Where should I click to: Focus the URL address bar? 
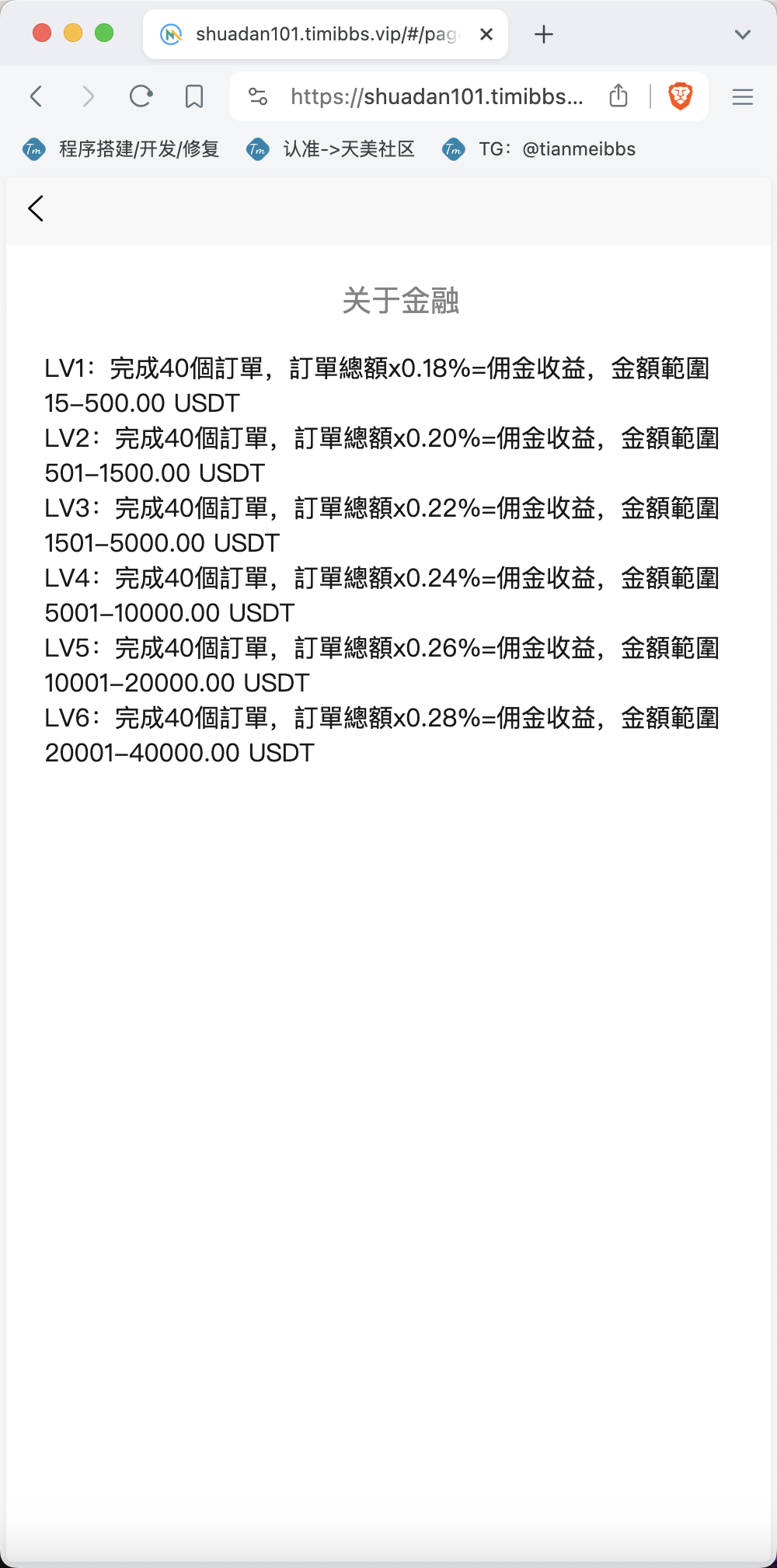[437, 96]
